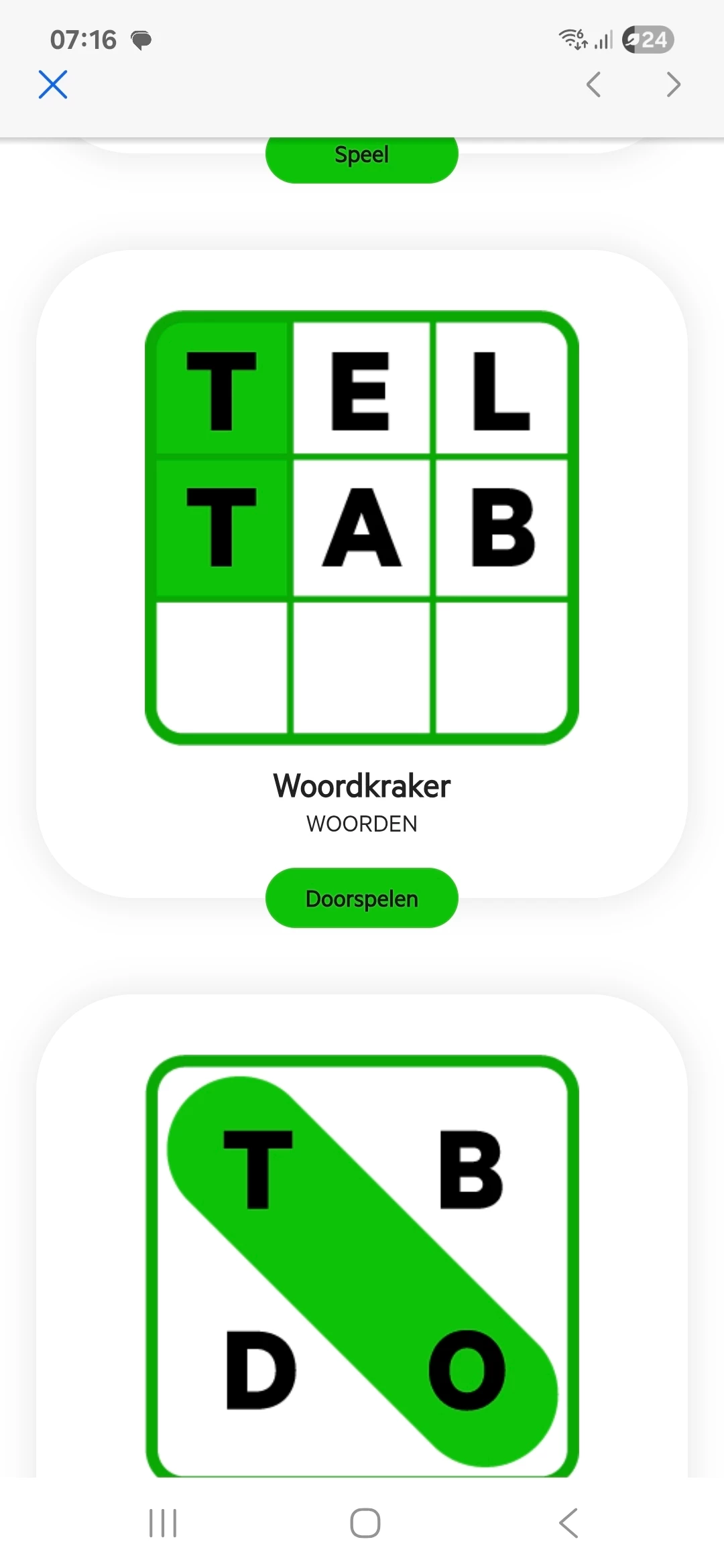This screenshot has width=724, height=1568.
Task: Open the recent apps overview
Action: click(x=163, y=1523)
